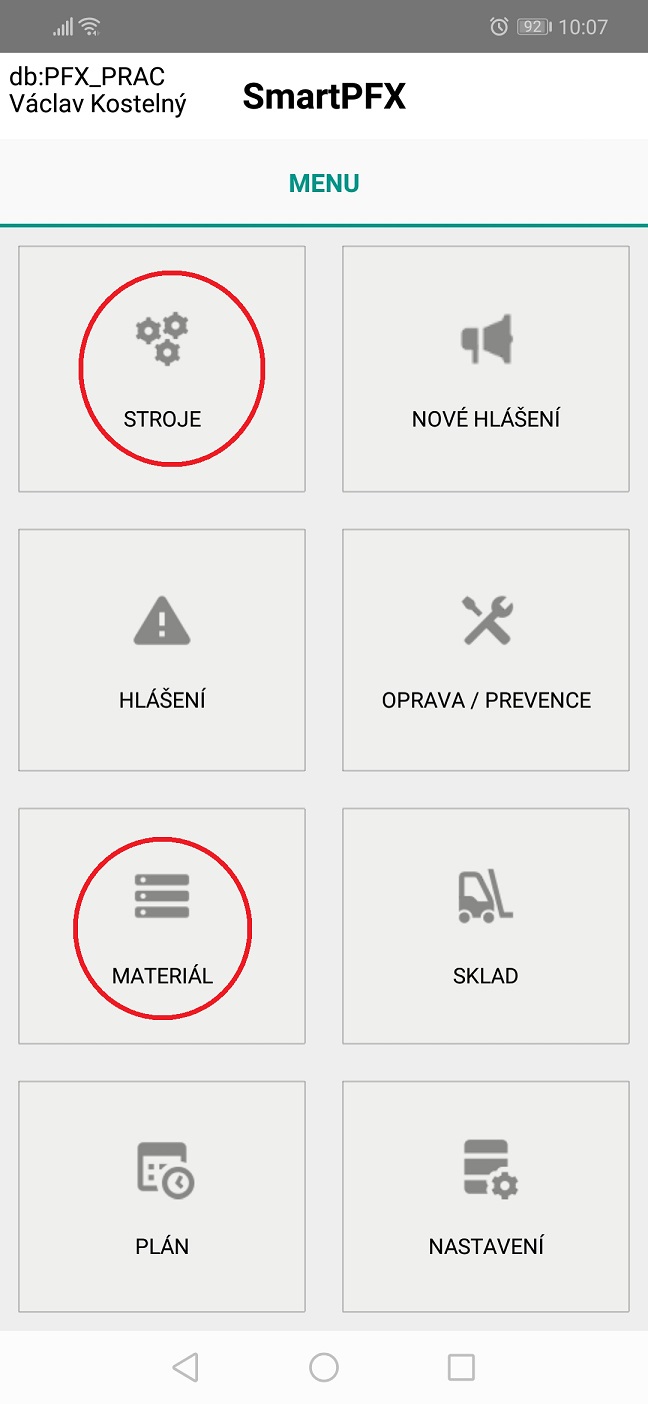
Task: Go to the phone home screen
Action: click(324, 1367)
